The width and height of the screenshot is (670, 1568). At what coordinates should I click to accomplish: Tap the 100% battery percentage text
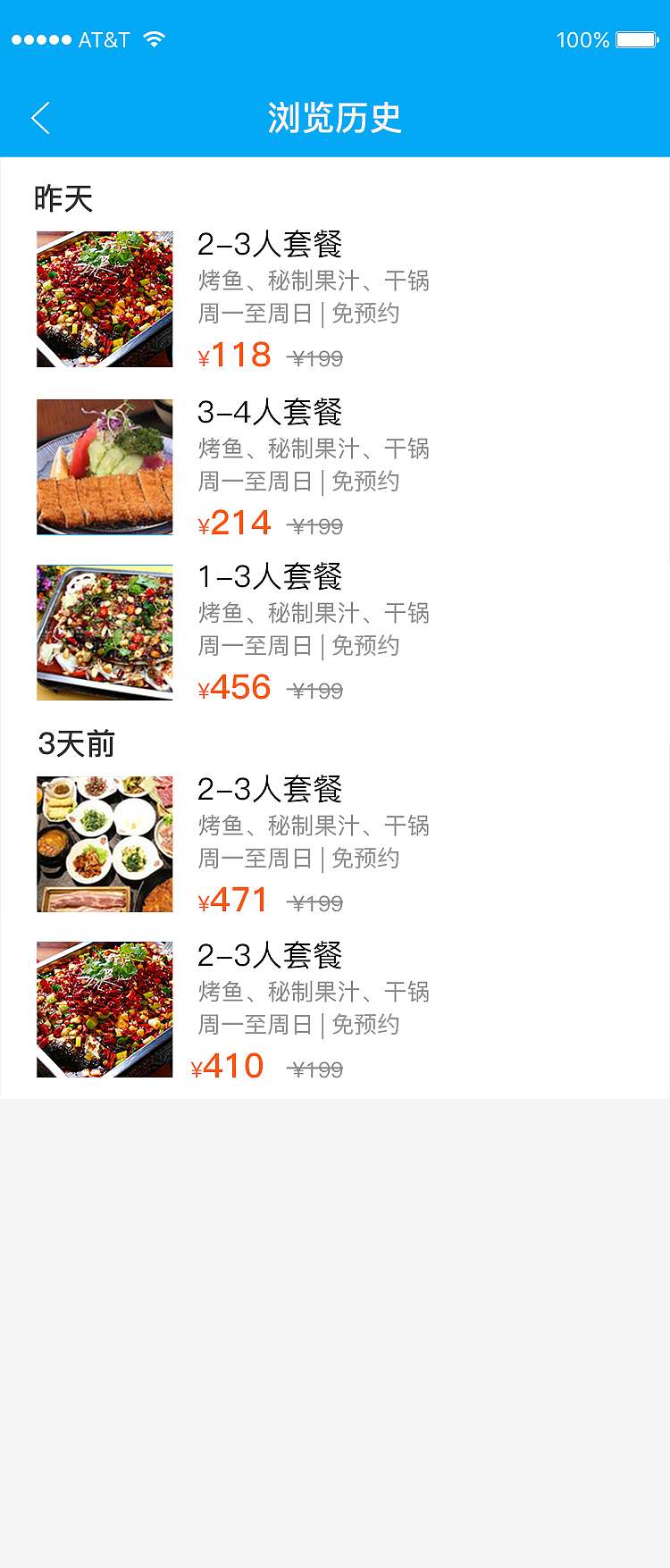point(581,39)
